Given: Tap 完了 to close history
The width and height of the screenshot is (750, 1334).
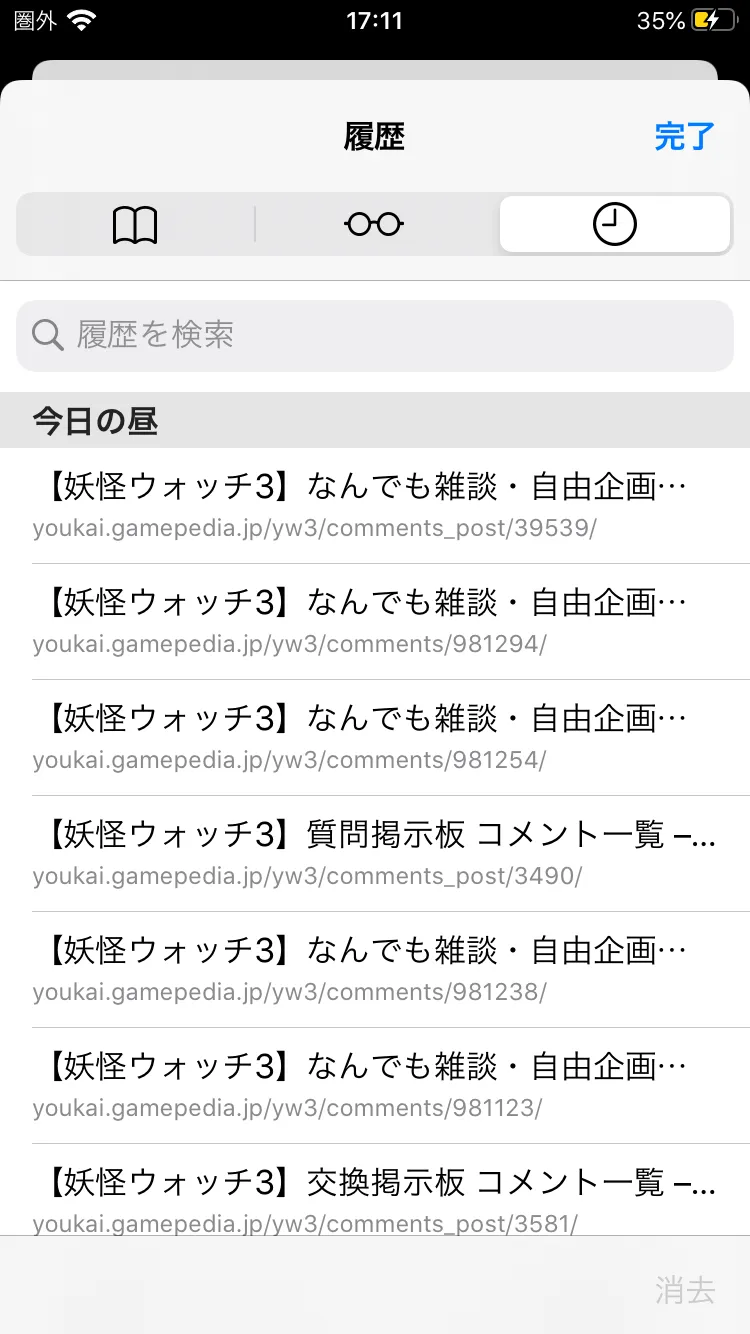Looking at the screenshot, I should pyautogui.click(x=685, y=136).
